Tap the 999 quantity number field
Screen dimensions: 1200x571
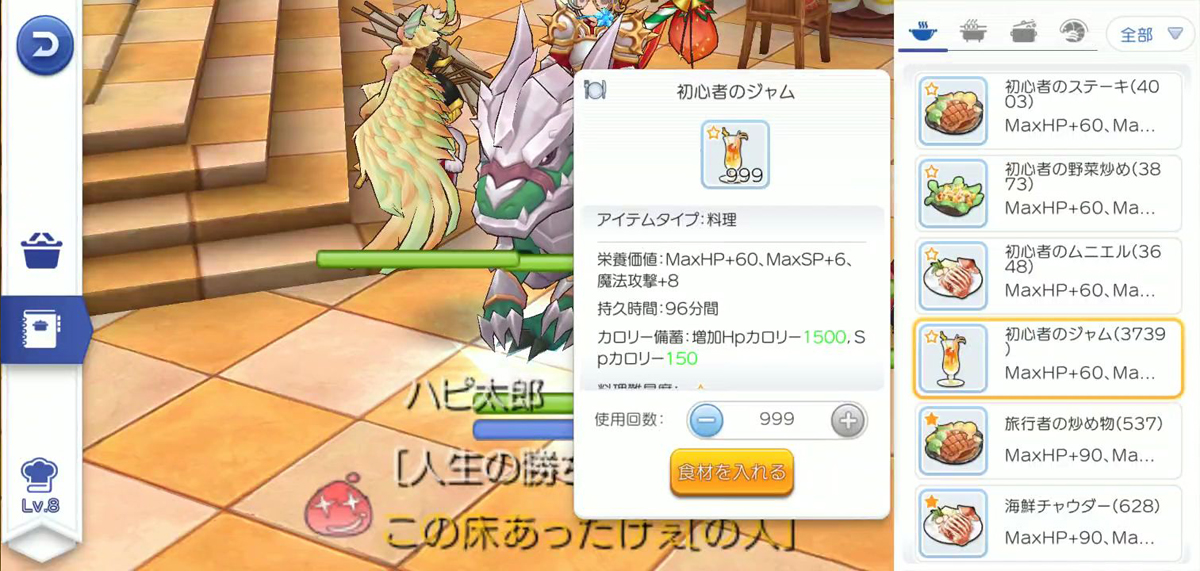pyautogui.click(x=777, y=420)
